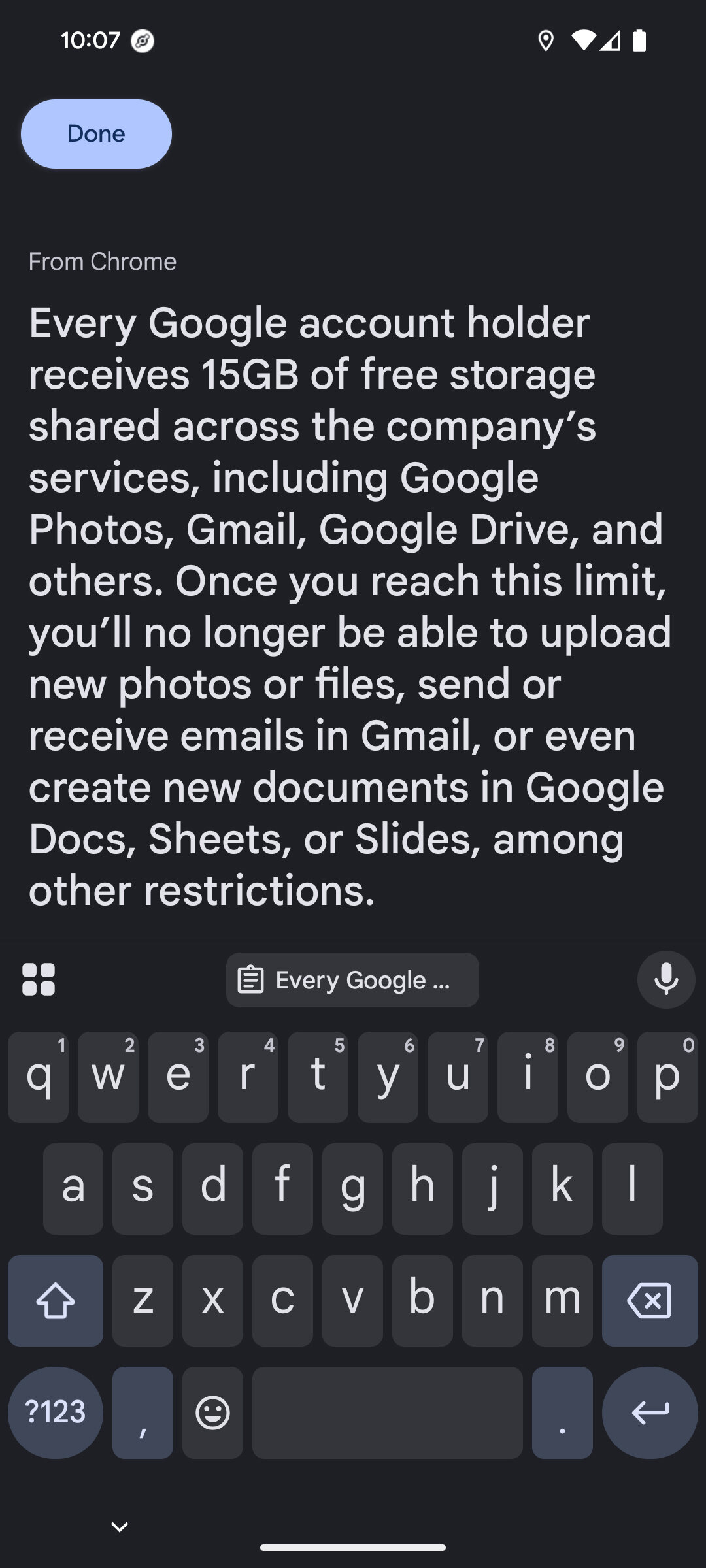
Task: Paste the 'Every Google ...' clipboard suggestion
Action: click(352, 980)
